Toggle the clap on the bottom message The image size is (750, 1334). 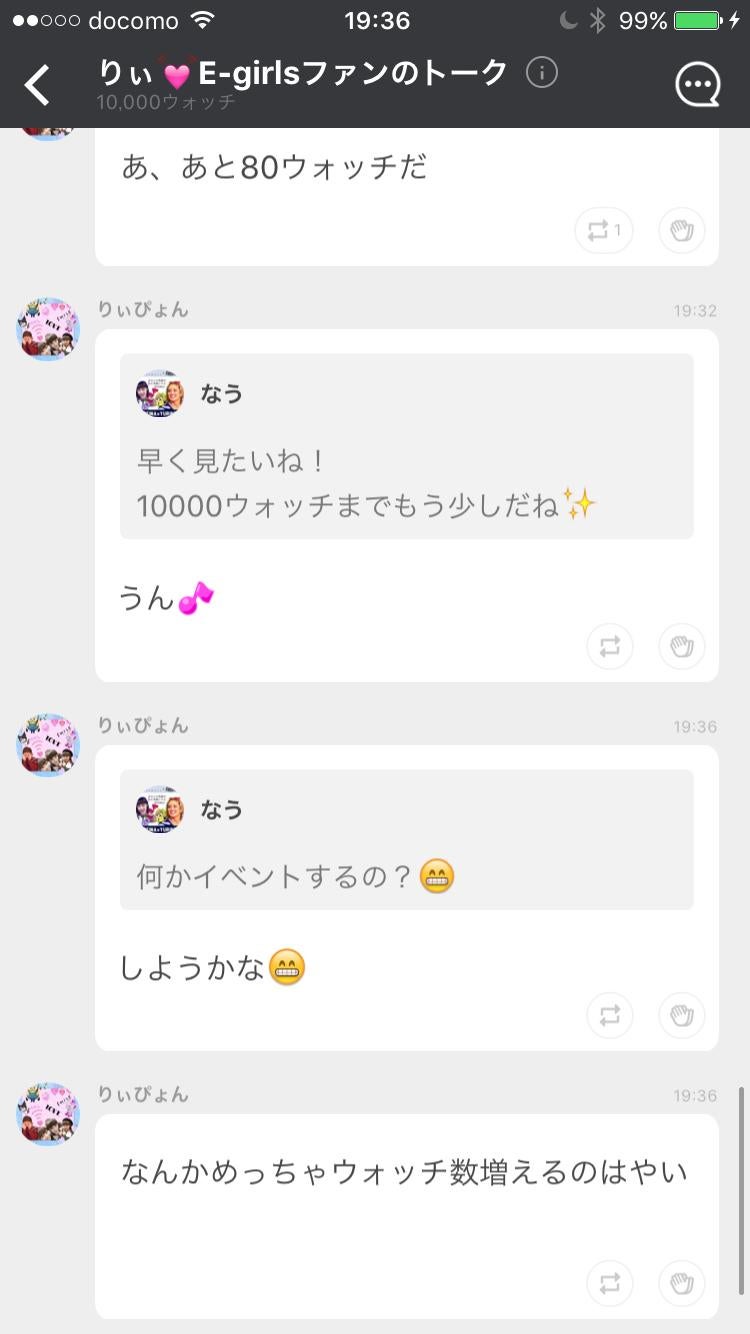[x=681, y=1283]
